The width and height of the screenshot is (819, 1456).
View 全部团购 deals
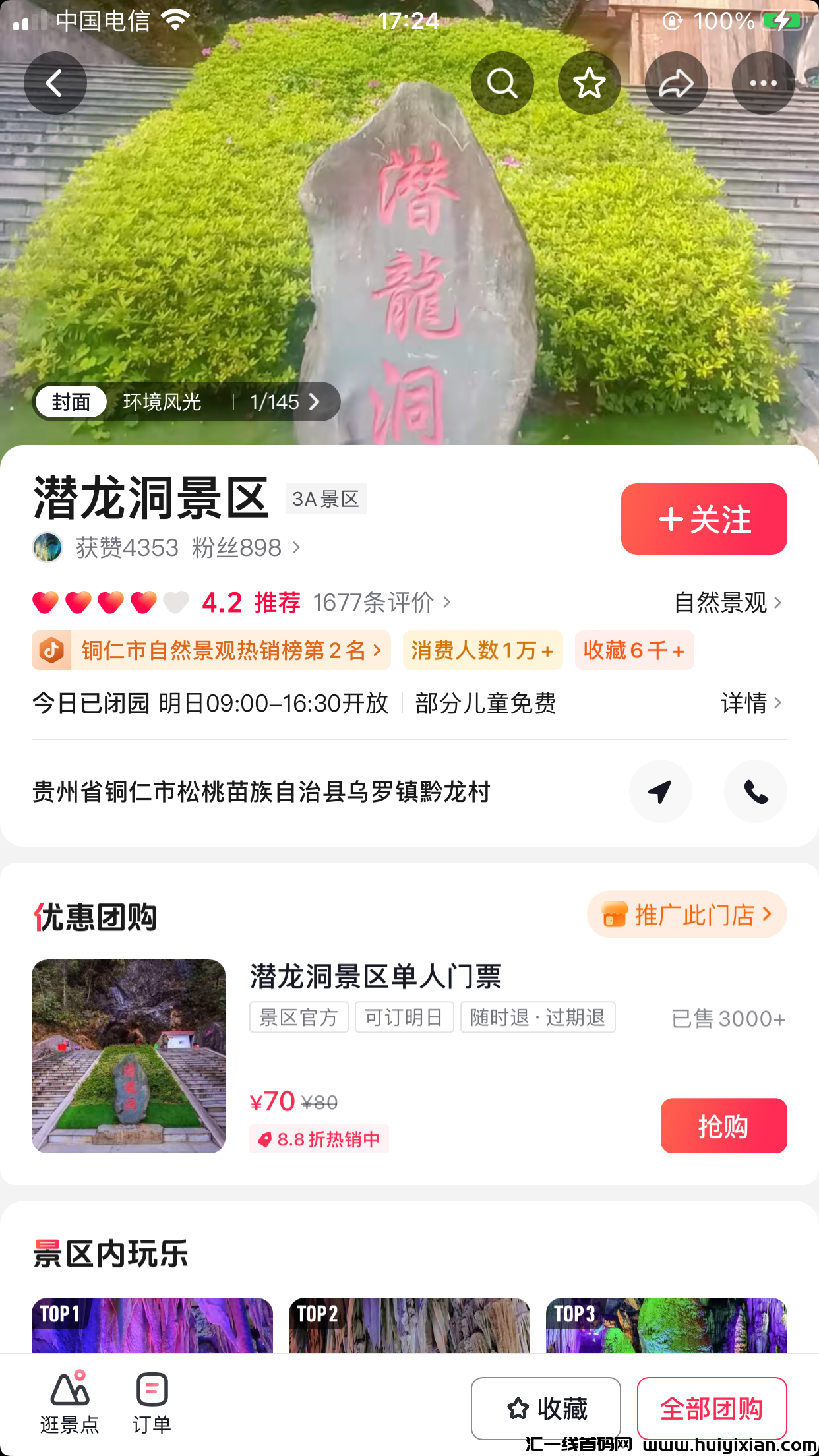pos(712,1409)
